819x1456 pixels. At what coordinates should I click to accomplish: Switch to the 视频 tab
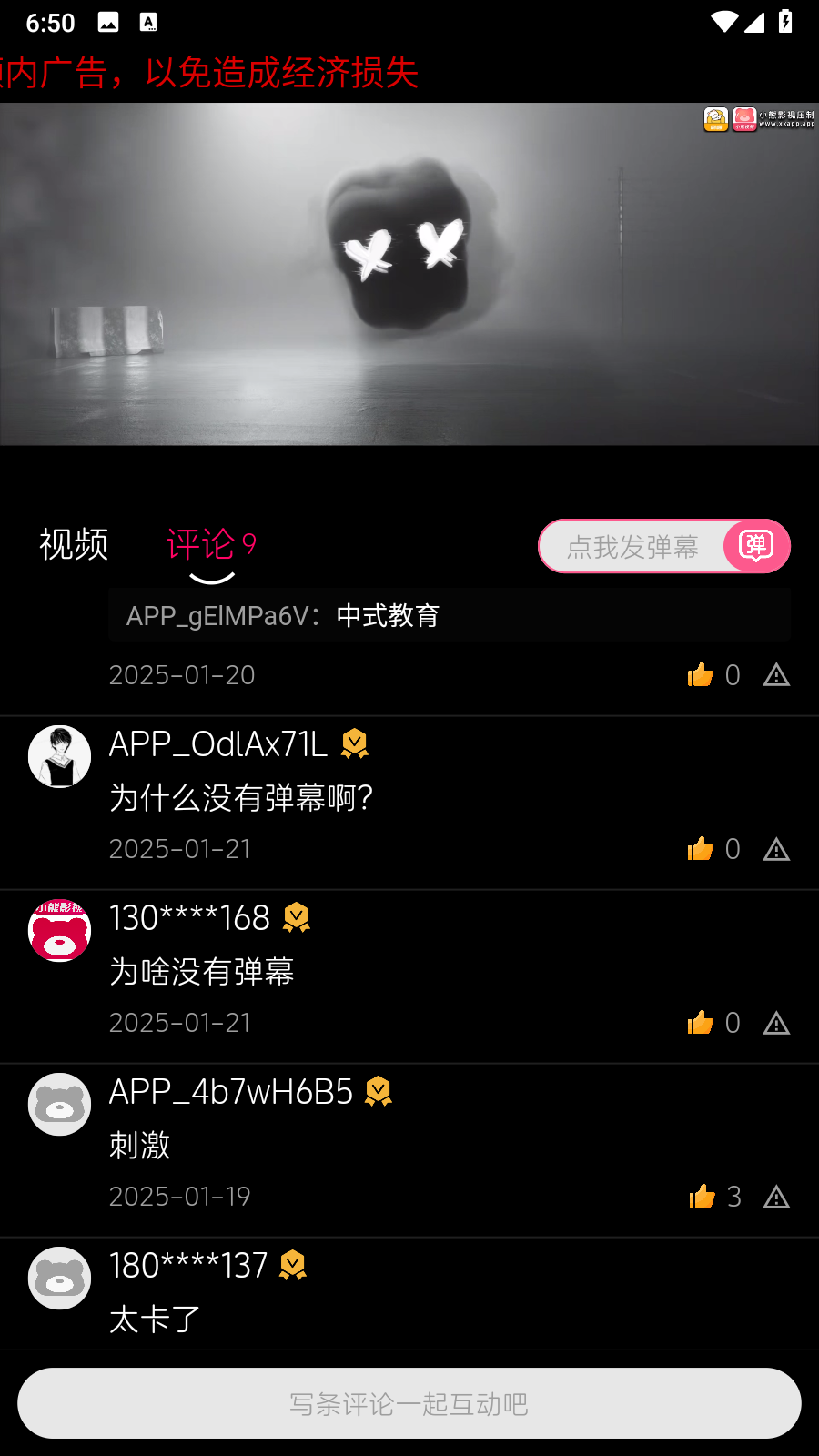(x=74, y=545)
